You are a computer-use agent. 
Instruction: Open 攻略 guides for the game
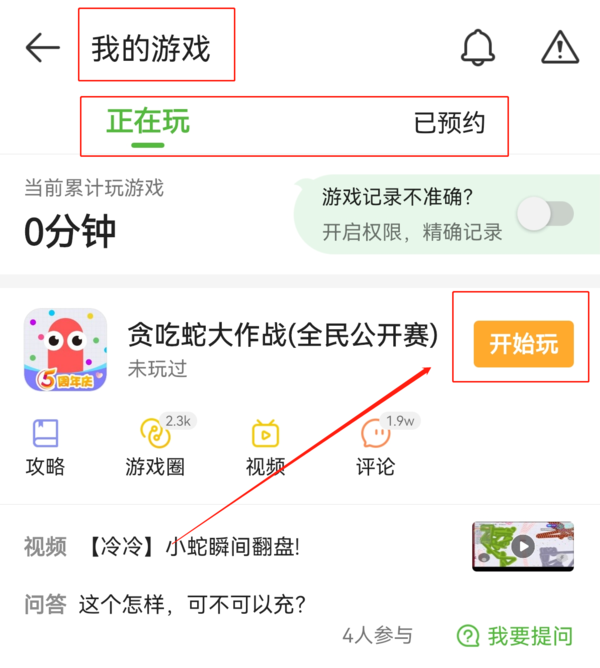click(45, 447)
